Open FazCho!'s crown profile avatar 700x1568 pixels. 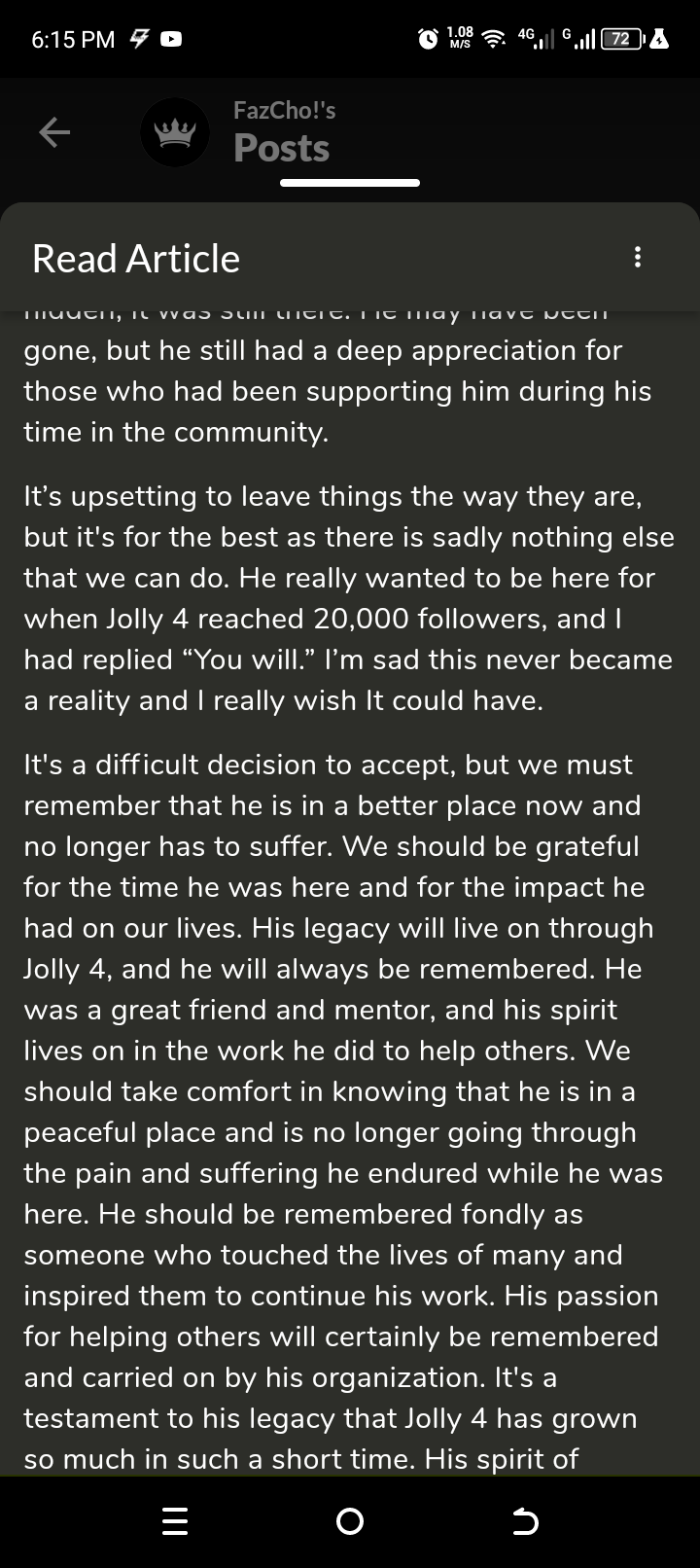[175, 132]
